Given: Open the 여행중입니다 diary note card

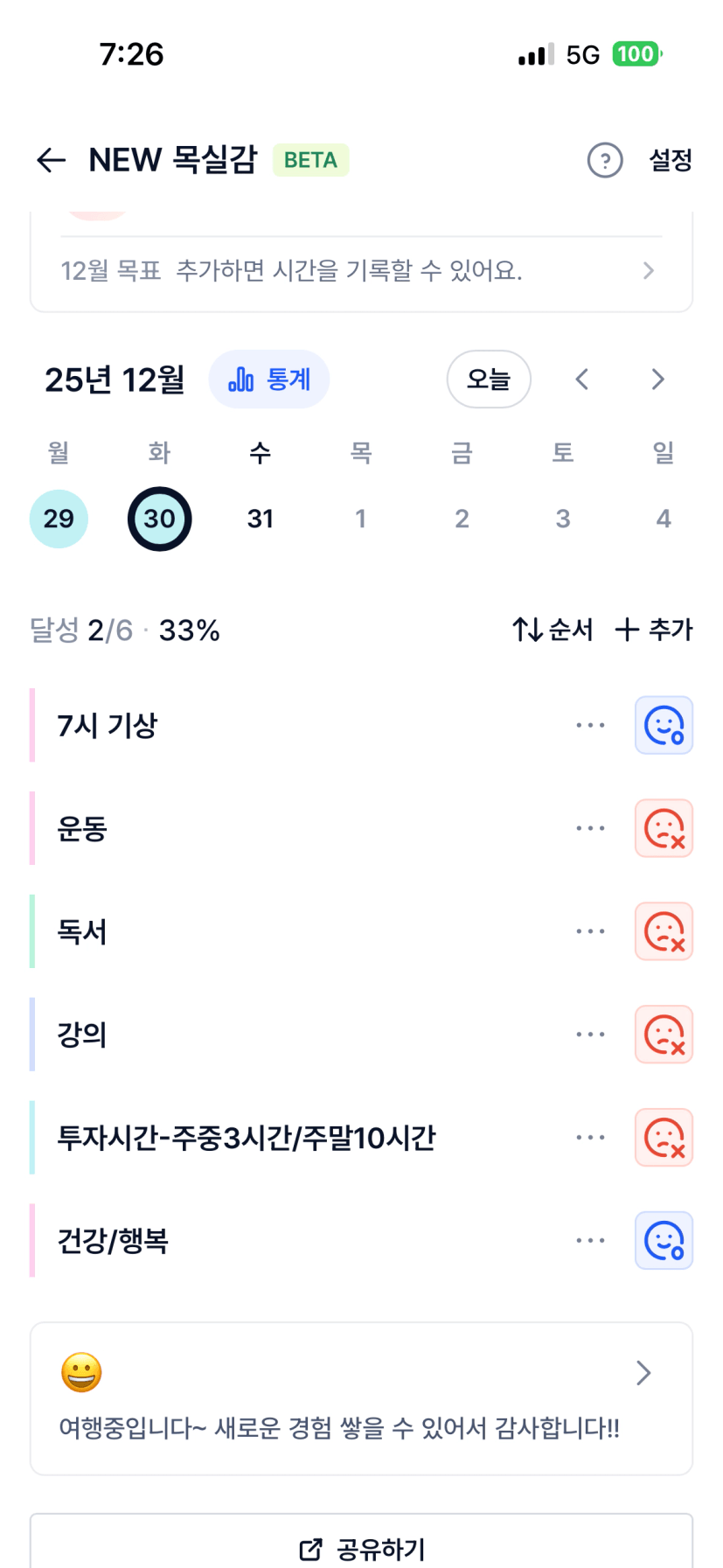Looking at the screenshot, I should (x=360, y=1398).
